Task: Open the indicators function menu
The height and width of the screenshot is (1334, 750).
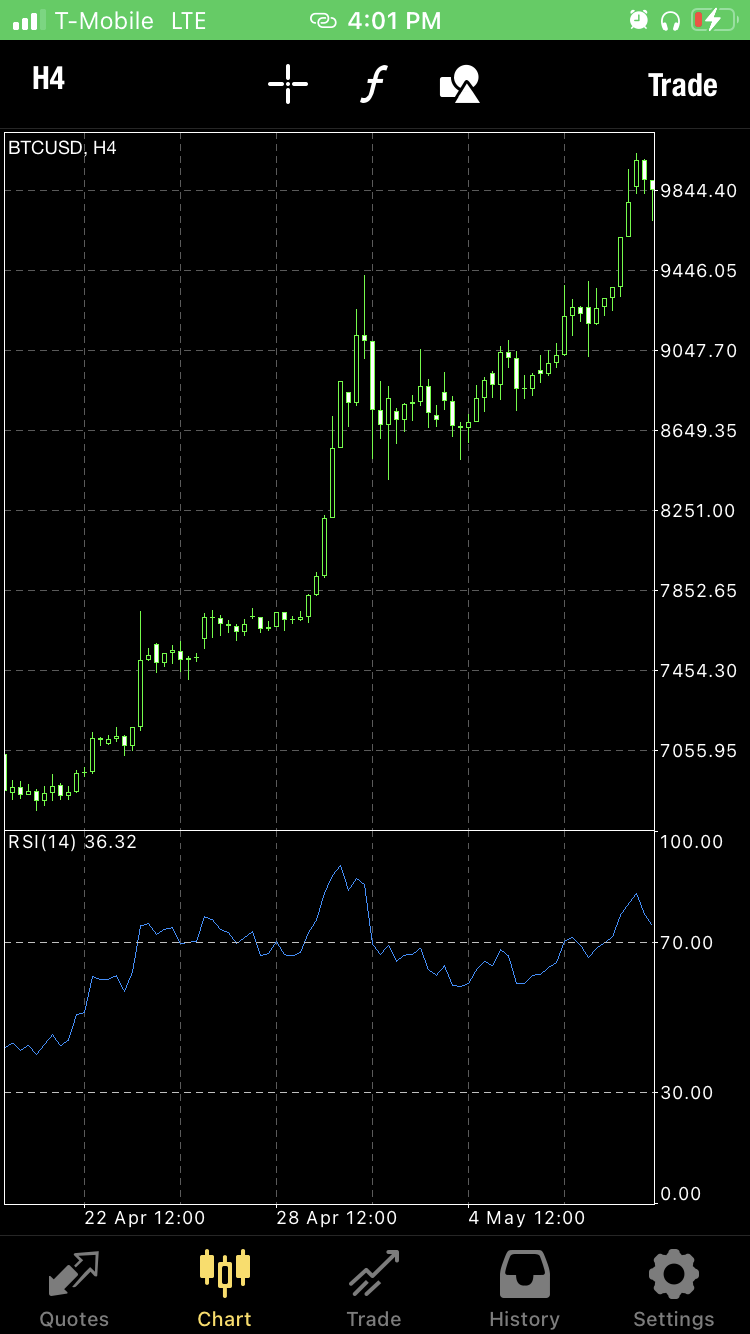Action: (x=373, y=84)
